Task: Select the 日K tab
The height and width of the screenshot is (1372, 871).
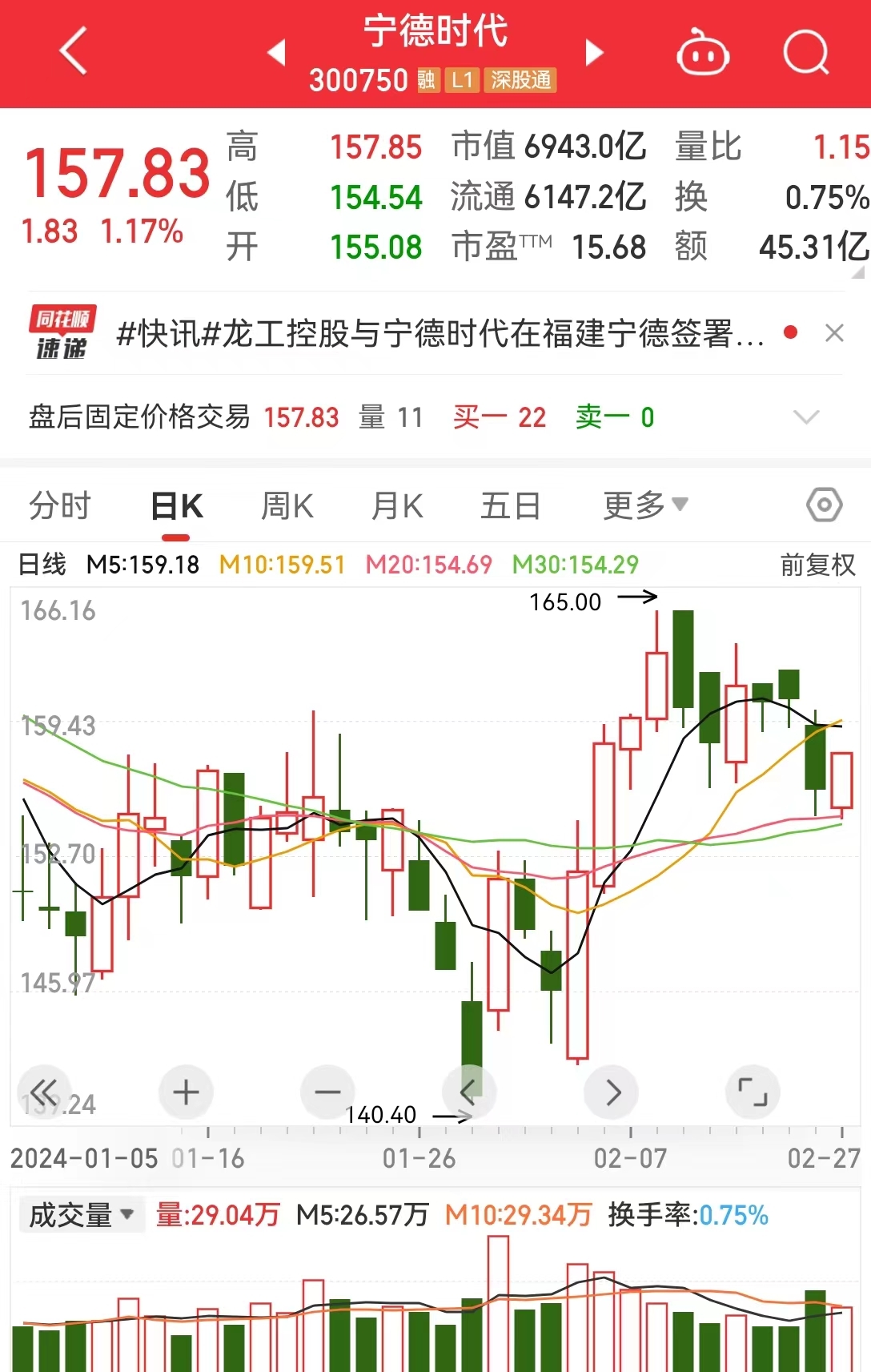Action: pyautogui.click(x=177, y=506)
